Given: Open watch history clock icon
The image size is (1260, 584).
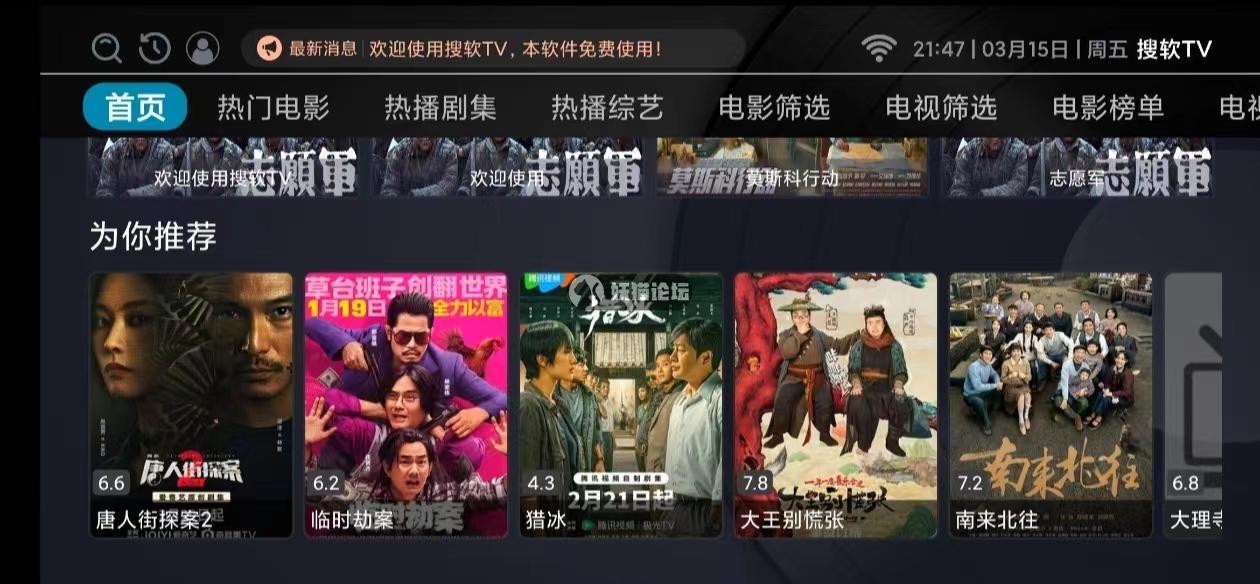Looking at the screenshot, I should tap(154, 48).
